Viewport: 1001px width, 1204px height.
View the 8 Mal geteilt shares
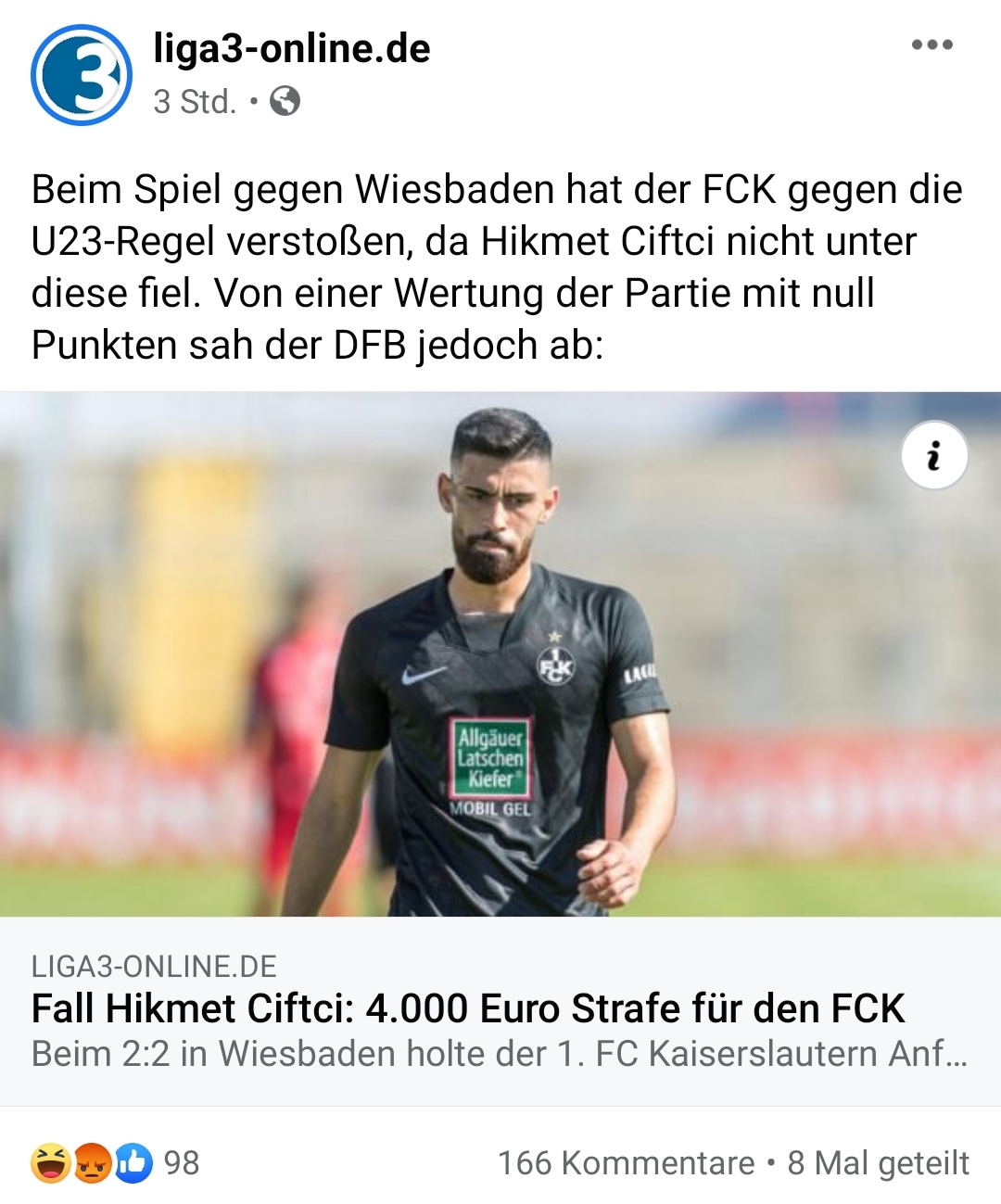pyautogui.click(x=878, y=1162)
